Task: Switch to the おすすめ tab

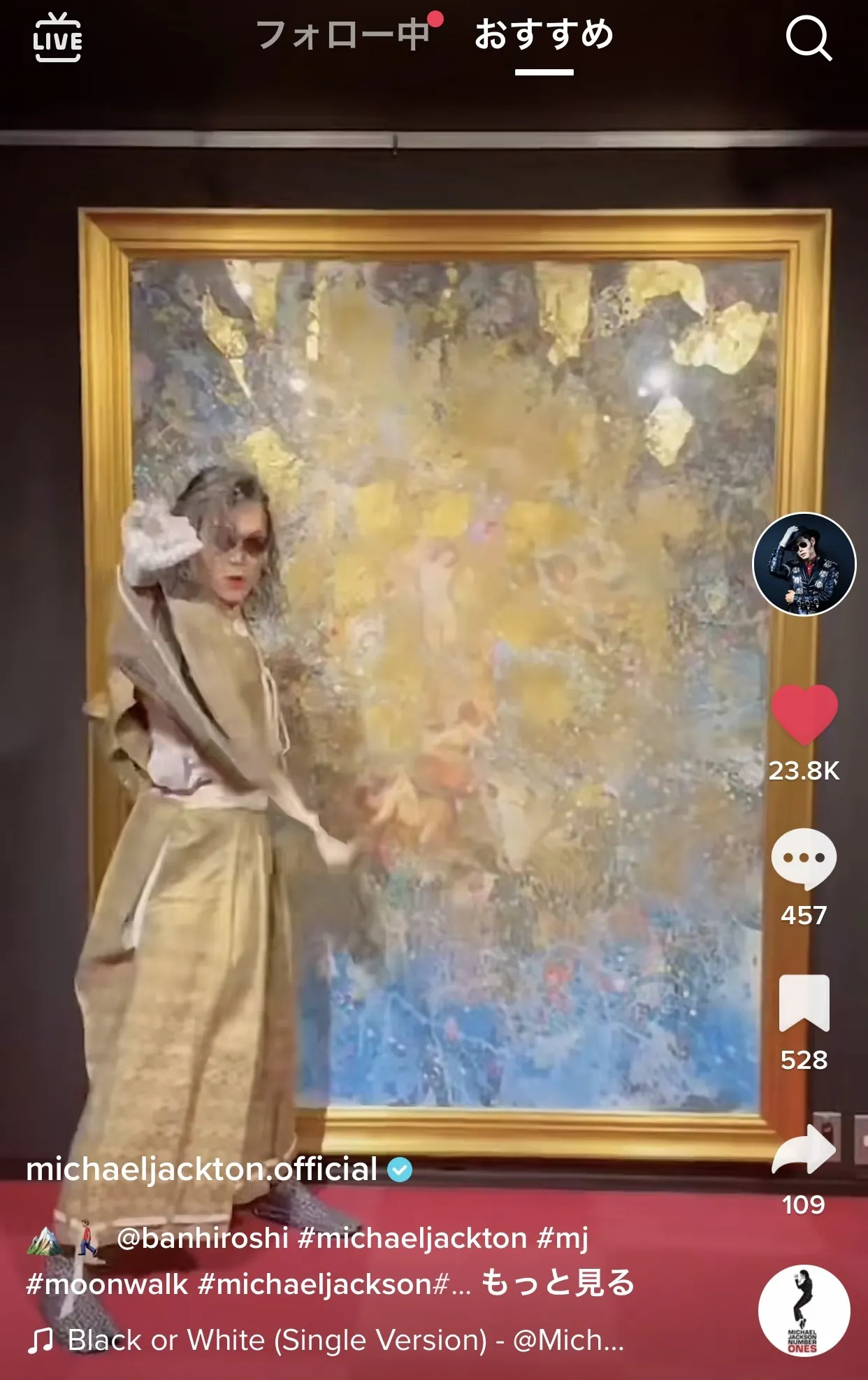Action: pos(544,35)
